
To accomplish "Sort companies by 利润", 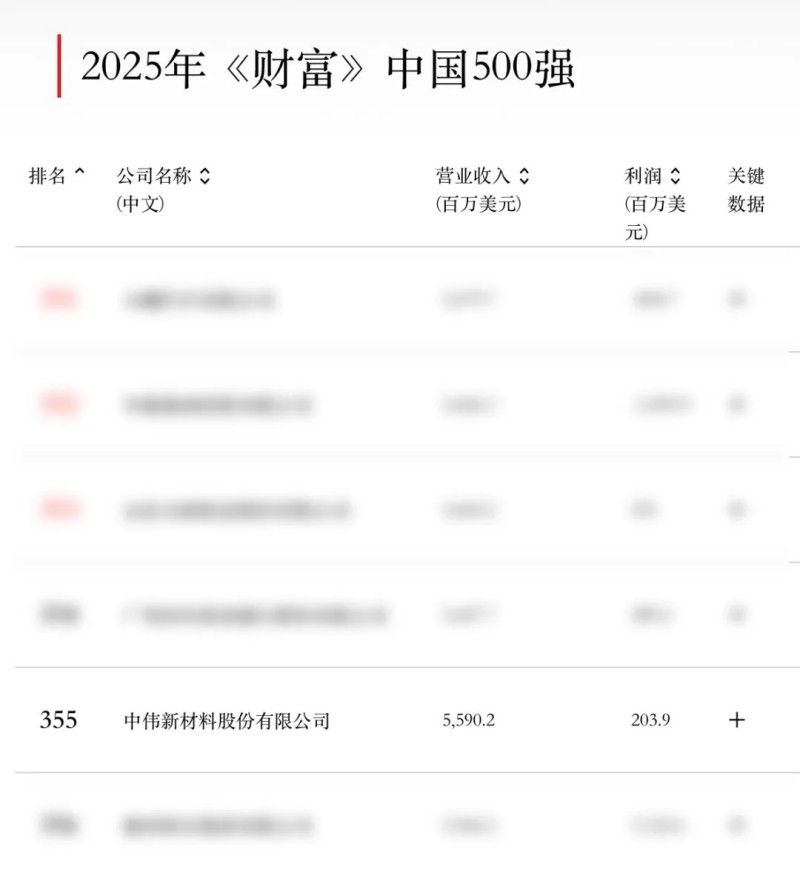I will (x=675, y=176).
